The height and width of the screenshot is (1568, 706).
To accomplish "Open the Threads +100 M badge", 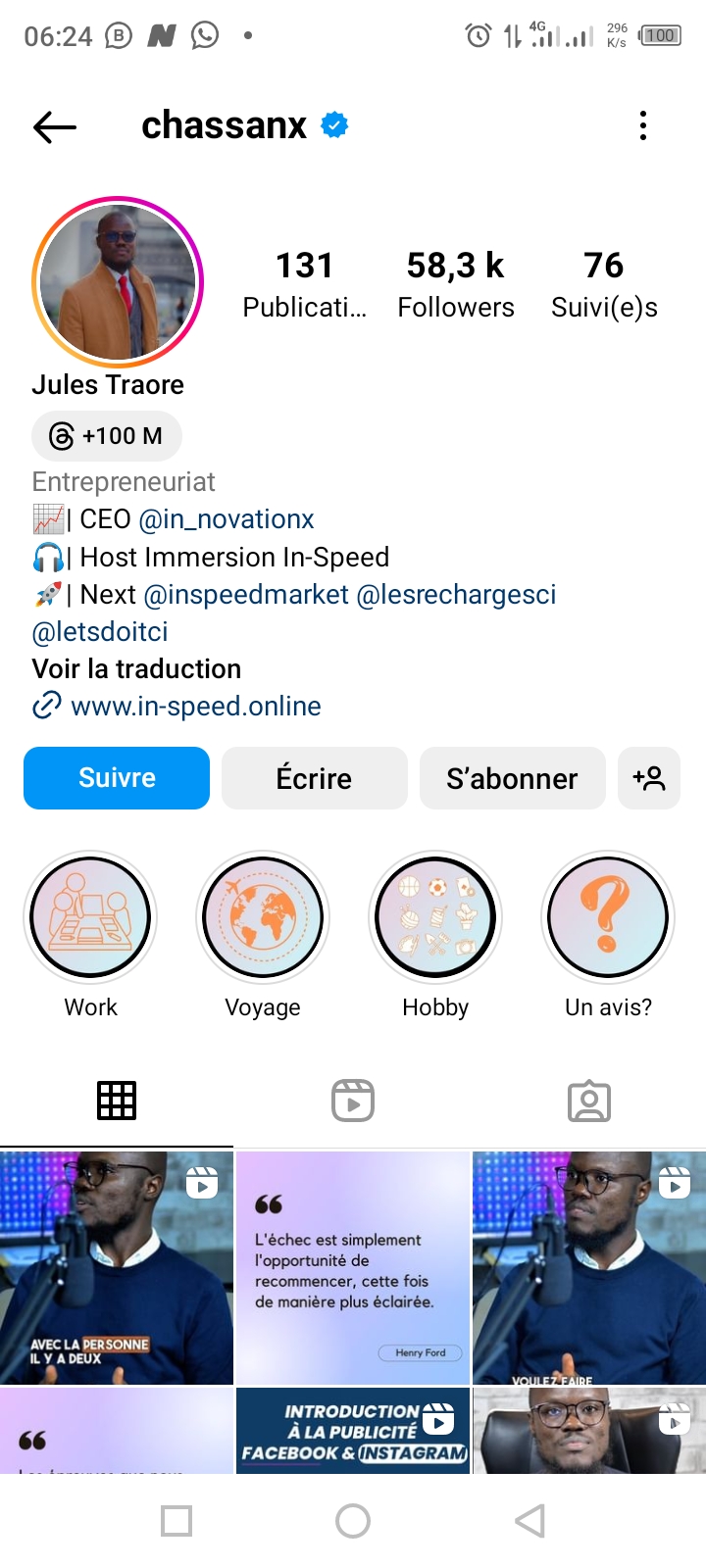I will [x=107, y=436].
